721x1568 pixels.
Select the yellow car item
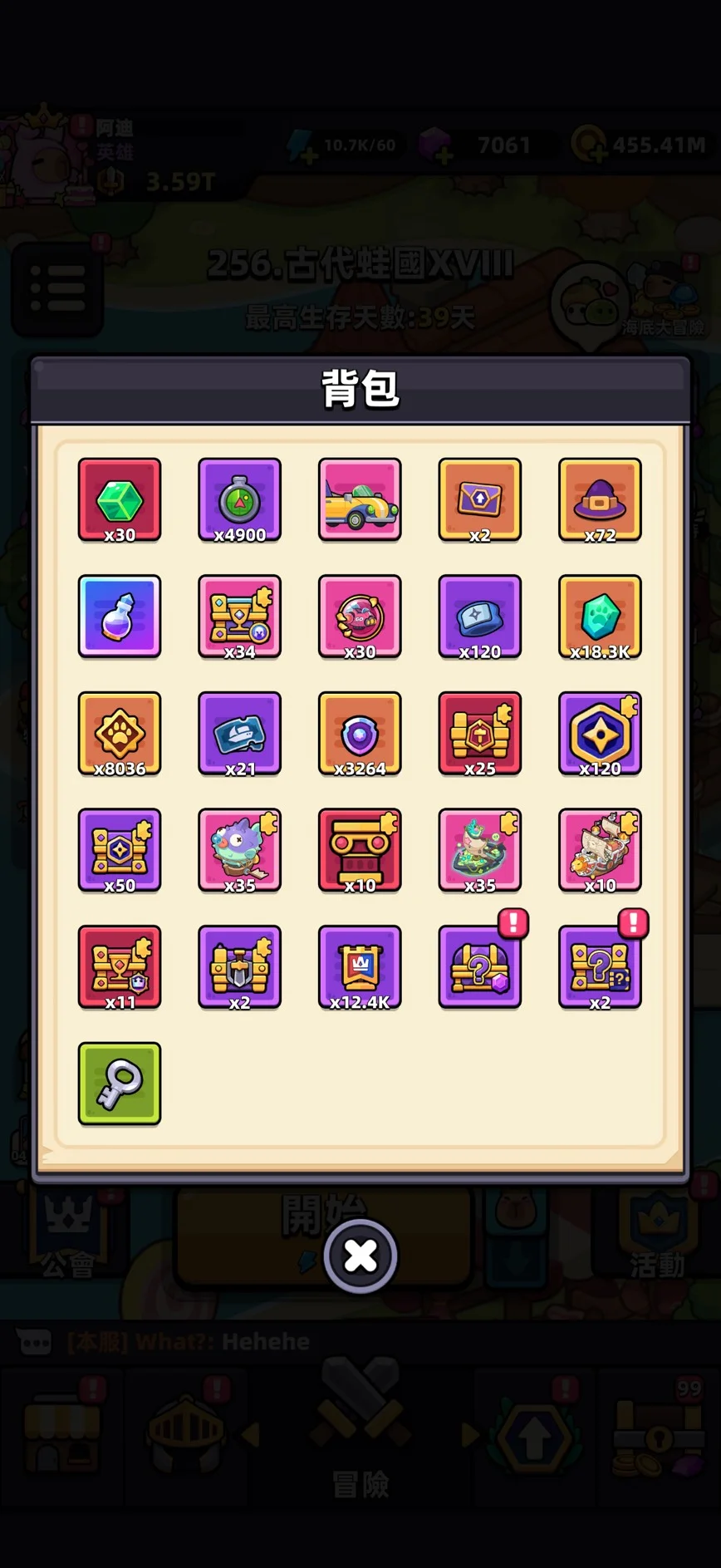(x=360, y=499)
